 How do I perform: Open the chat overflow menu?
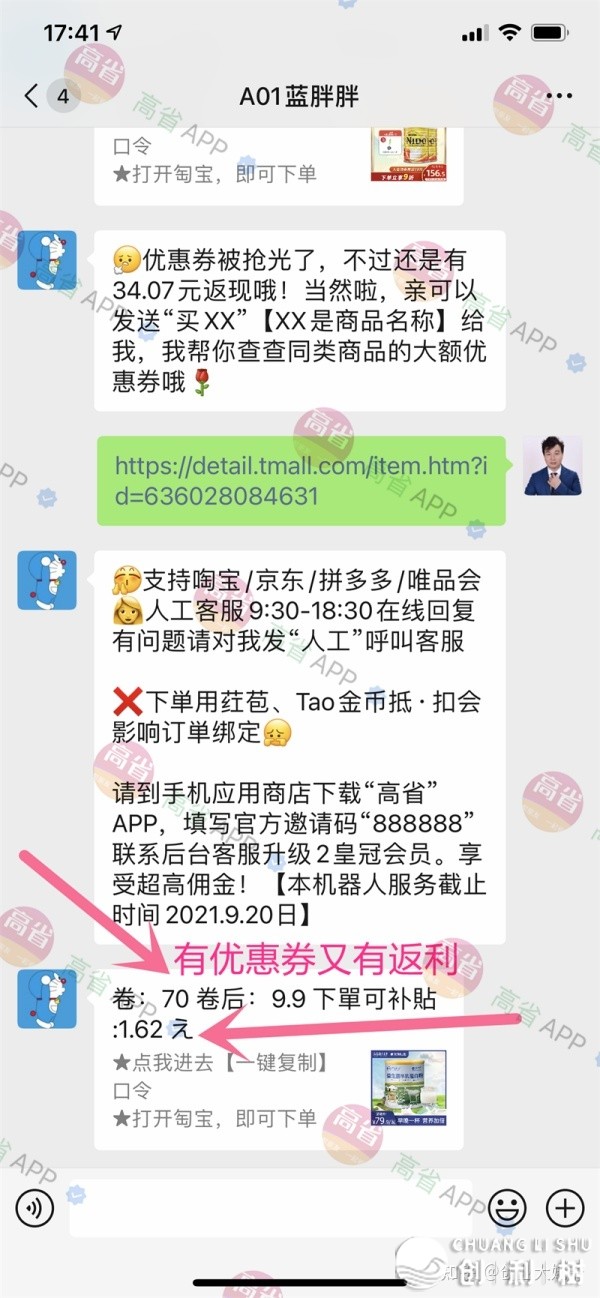pos(561,96)
